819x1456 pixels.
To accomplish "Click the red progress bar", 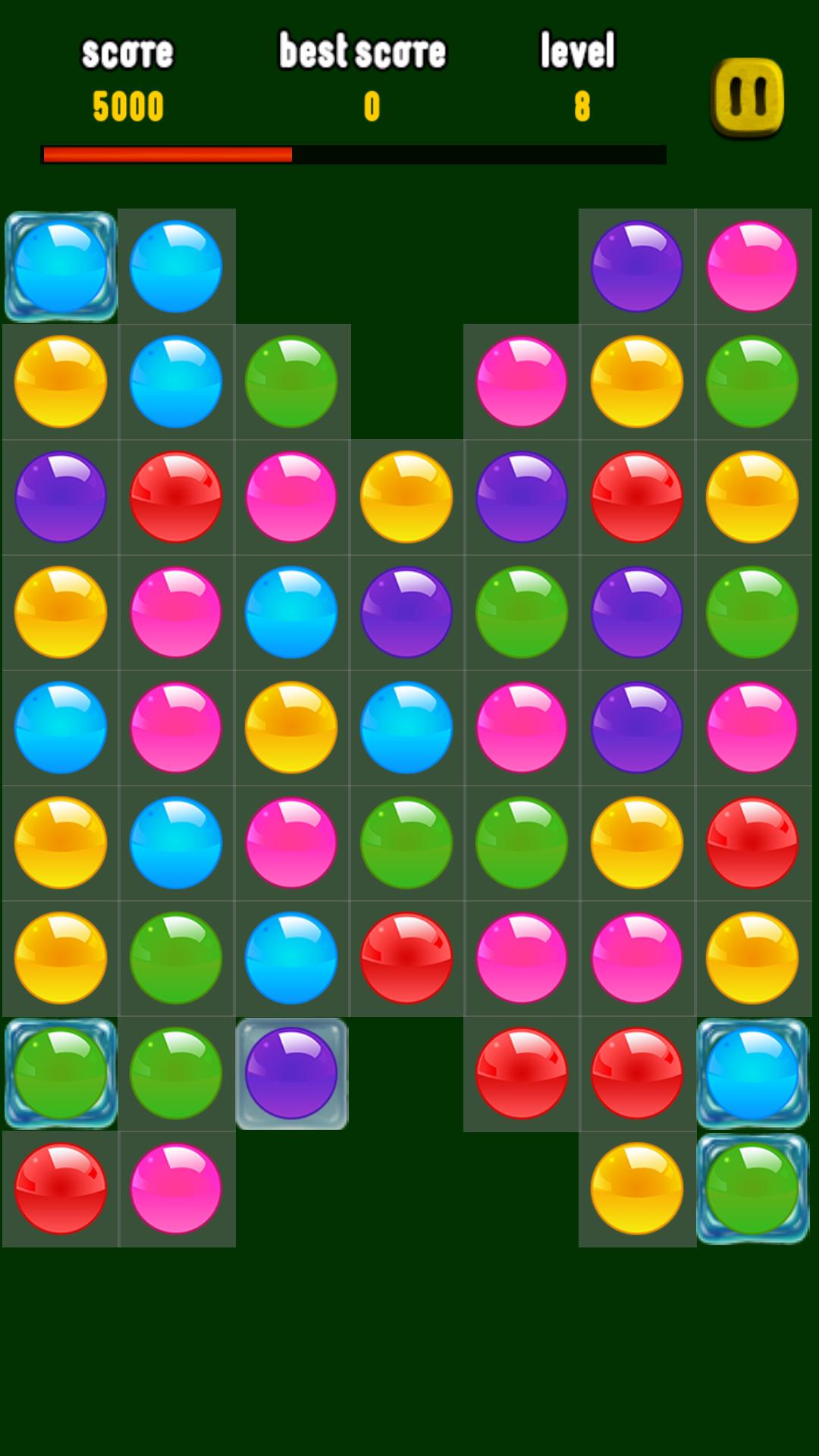I will point(167,154).
